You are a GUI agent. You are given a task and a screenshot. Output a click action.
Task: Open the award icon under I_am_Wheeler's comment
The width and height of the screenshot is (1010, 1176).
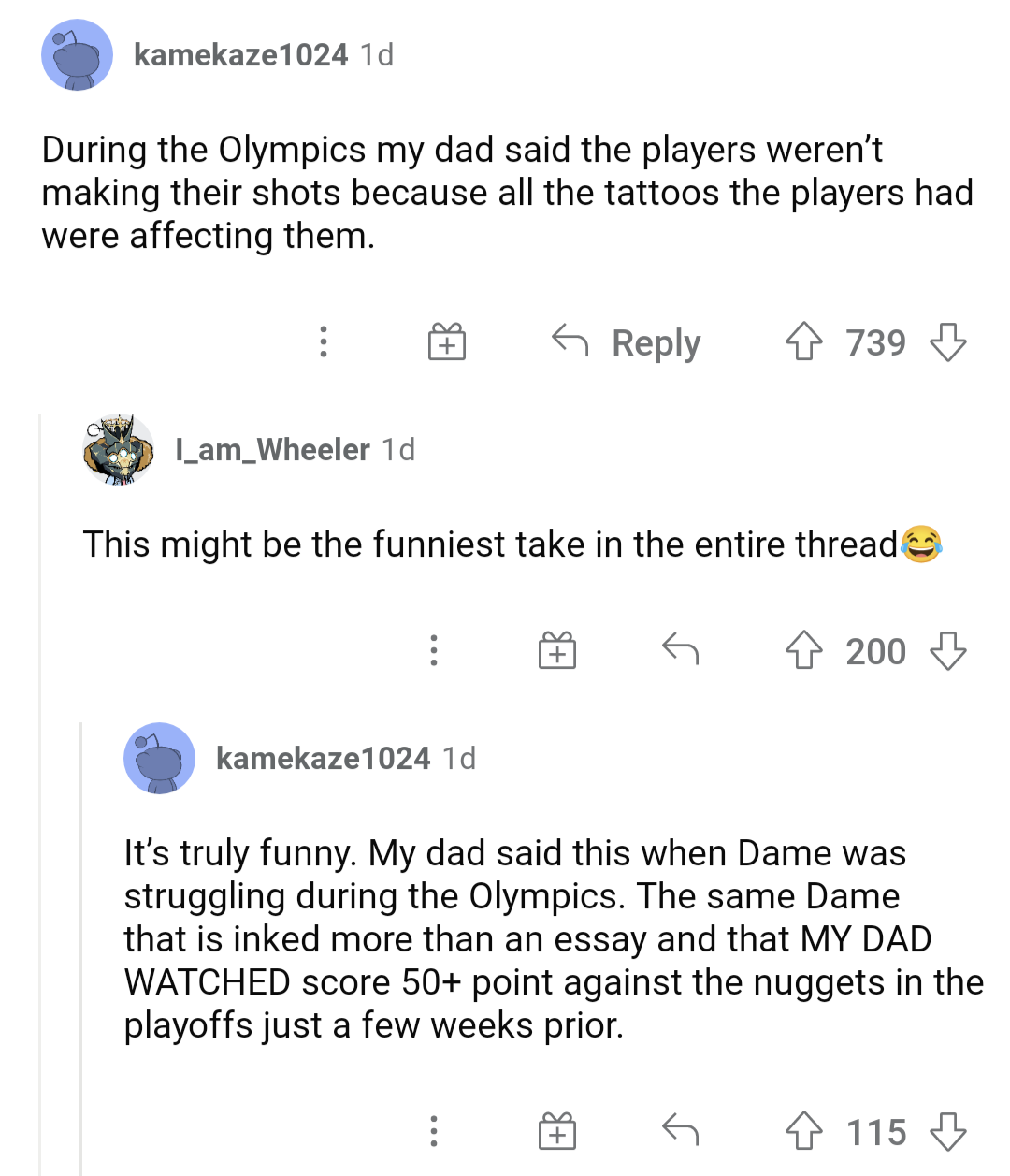point(555,651)
